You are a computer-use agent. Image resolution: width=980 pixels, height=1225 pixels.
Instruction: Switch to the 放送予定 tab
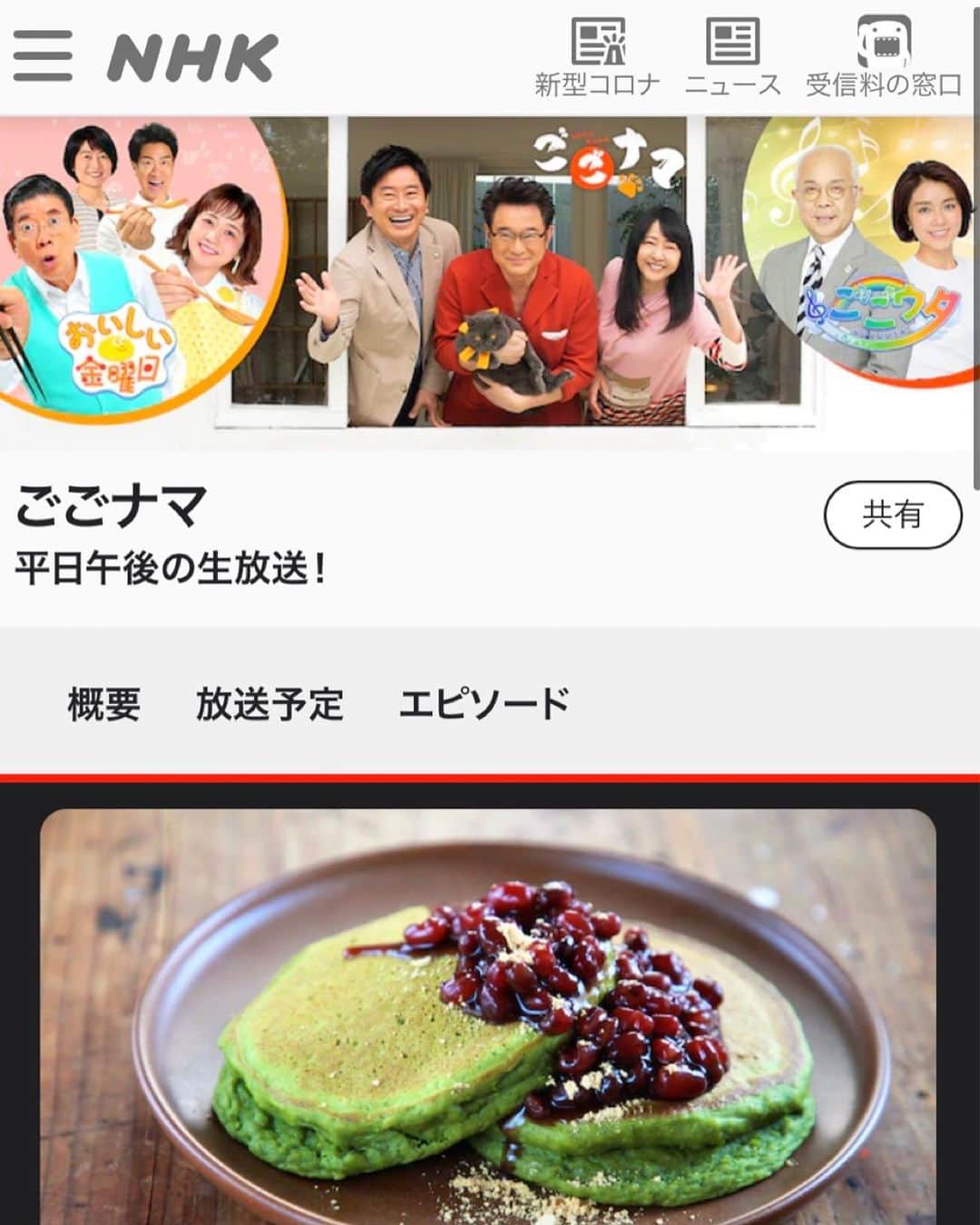click(x=269, y=703)
